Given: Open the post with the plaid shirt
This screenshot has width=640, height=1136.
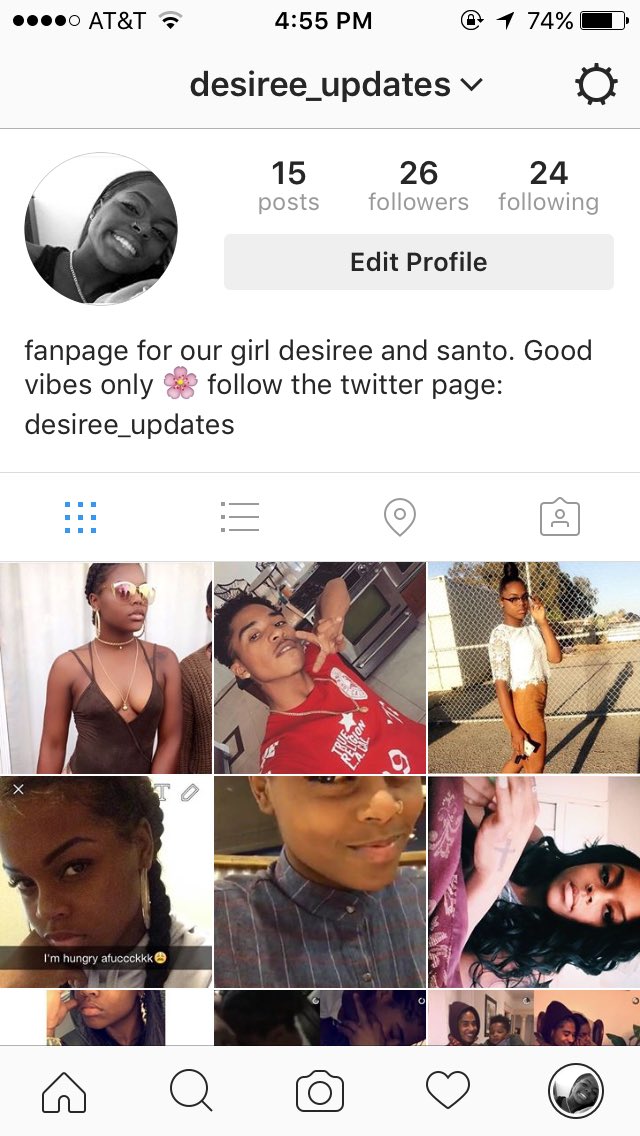Looking at the screenshot, I should point(320,881).
